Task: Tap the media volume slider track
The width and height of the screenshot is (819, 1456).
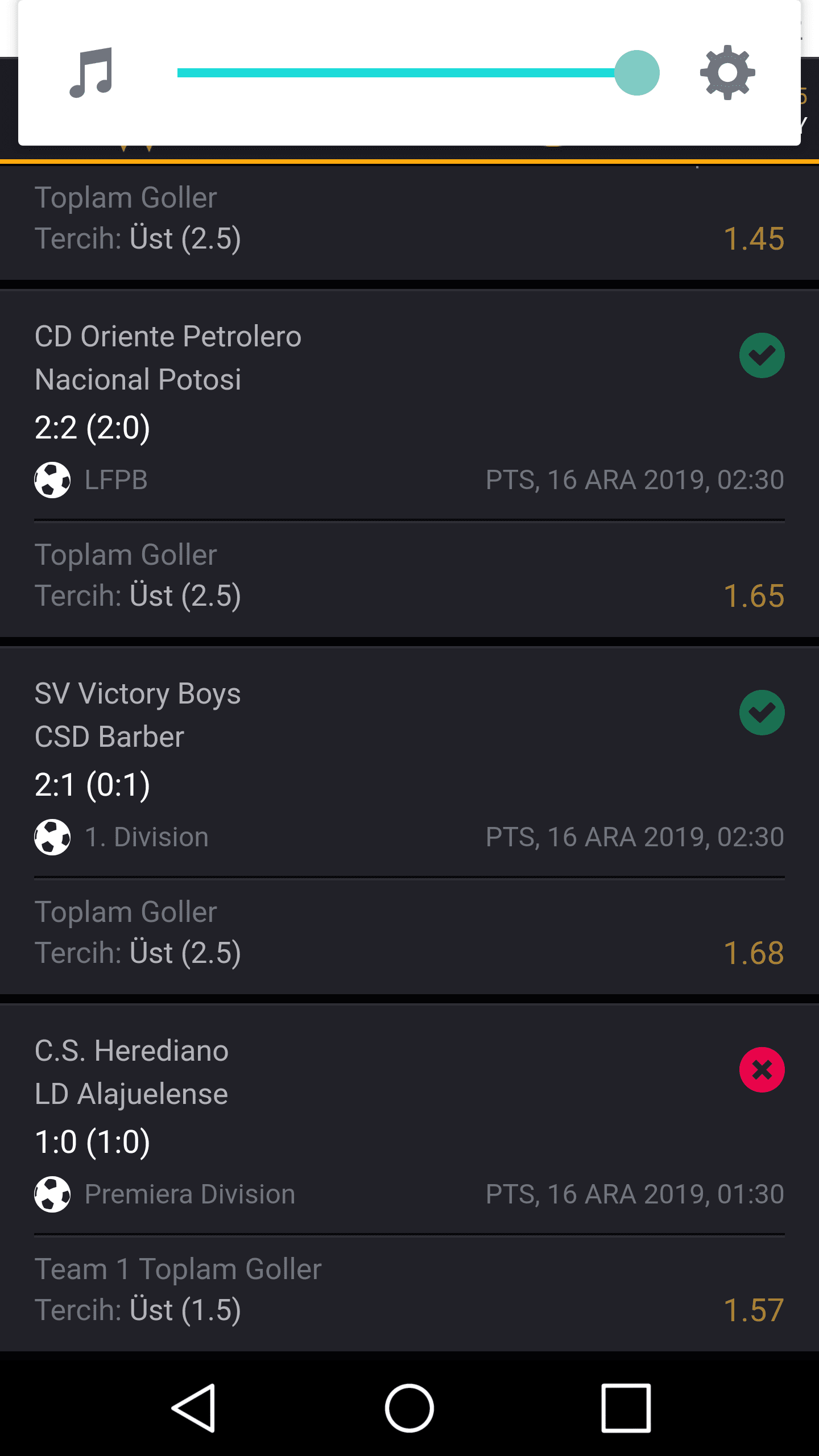Action: tap(418, 73)
